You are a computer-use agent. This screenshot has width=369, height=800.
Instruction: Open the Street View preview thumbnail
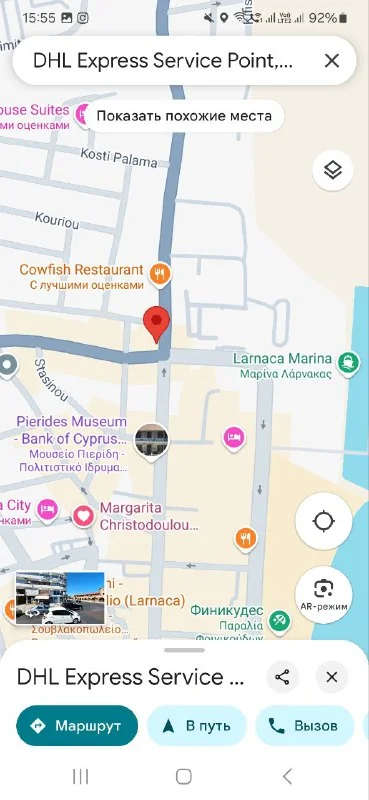(x=60, y=598)
